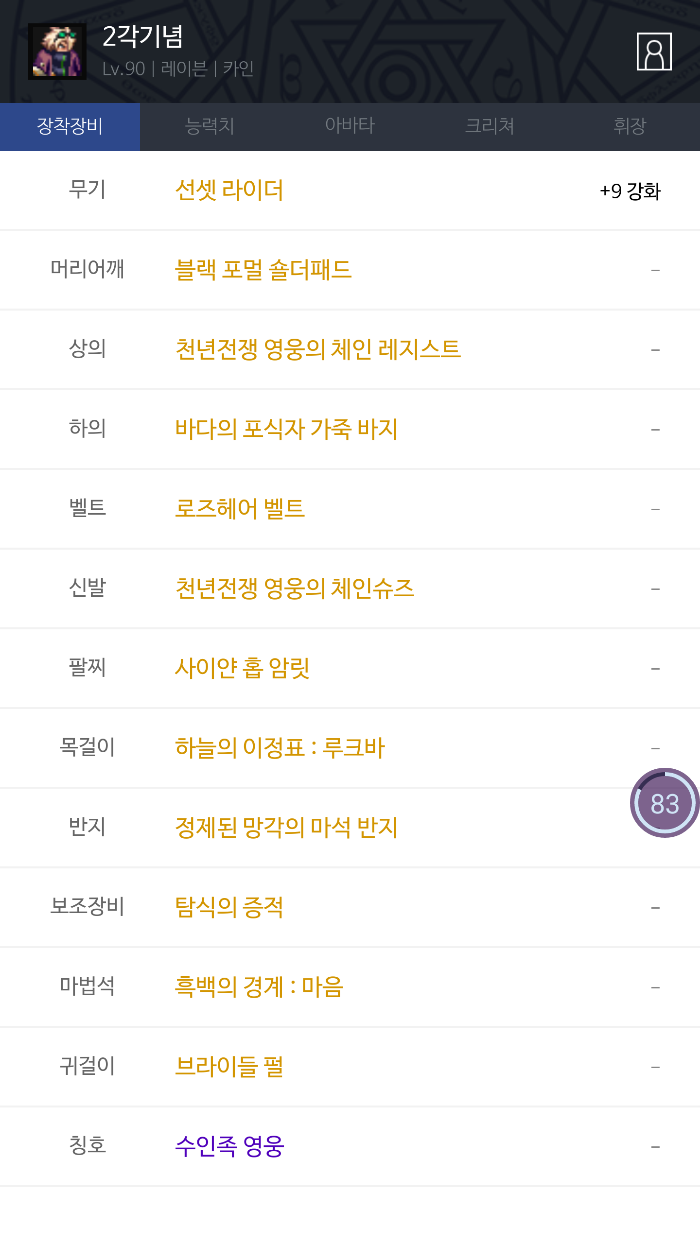
Task: Open weapon item 선셋 라이더
Action: (x=229, y=190)
